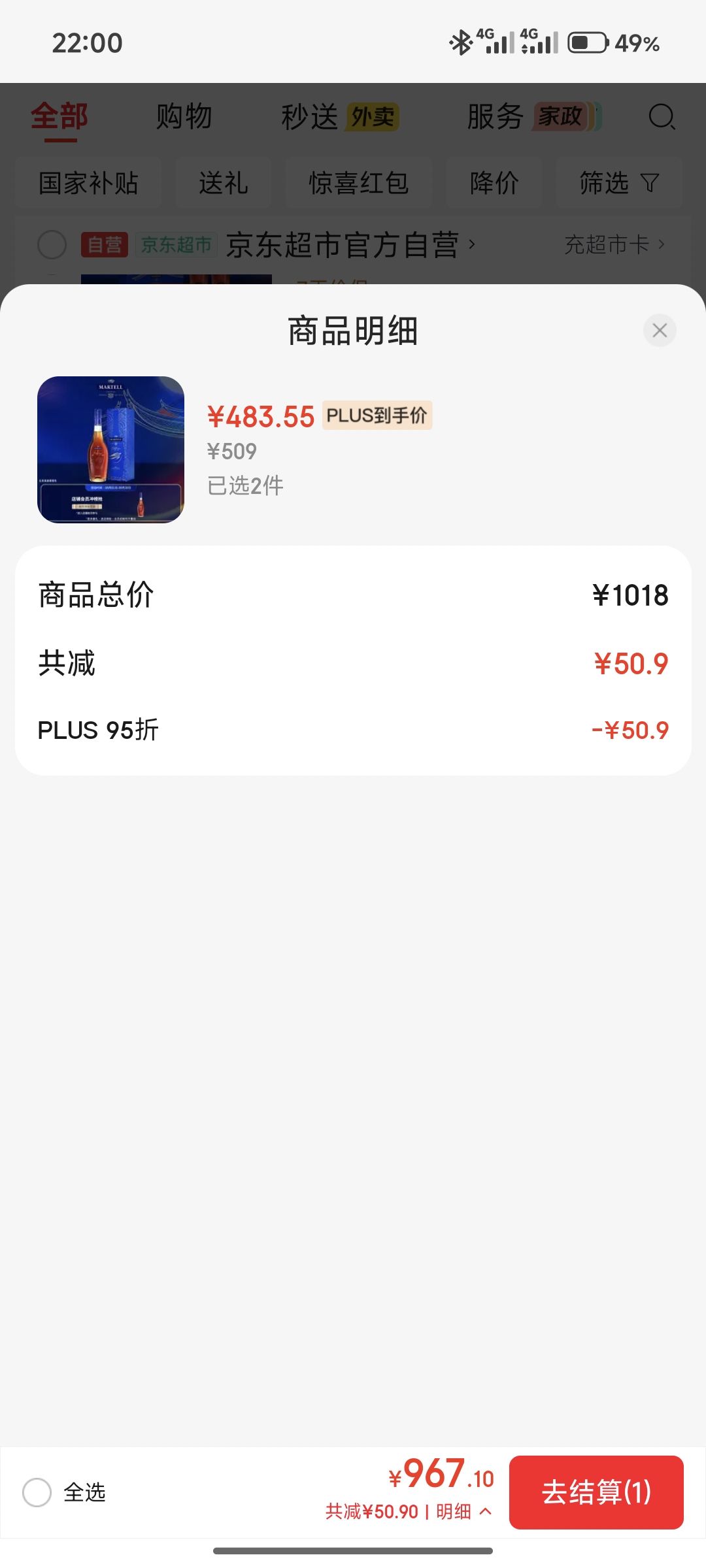Check the 全选 select-all circle
The width and height of the screenshot is (706, 1568).
37,1492
